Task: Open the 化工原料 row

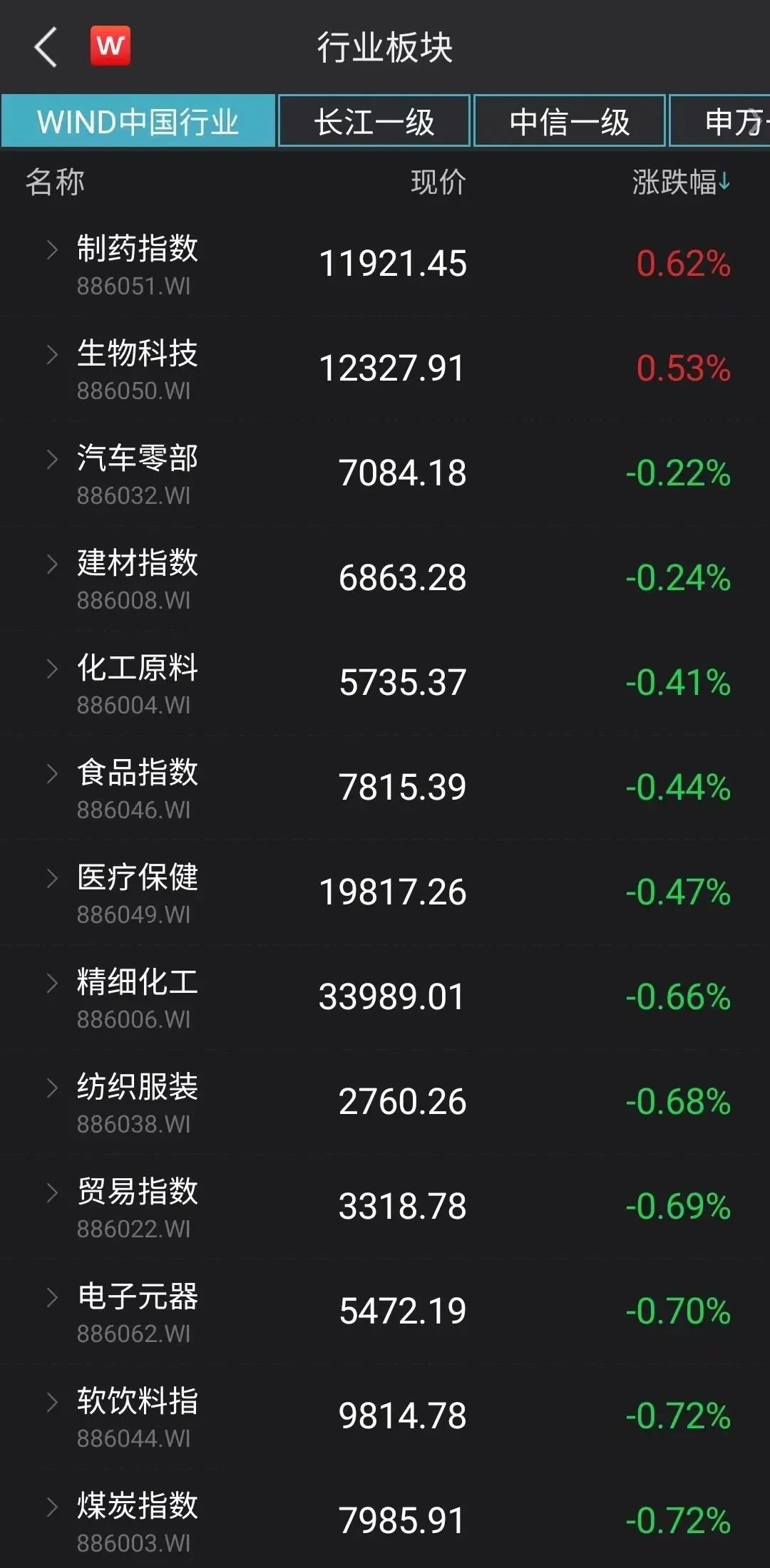Action: click(385, 683)
